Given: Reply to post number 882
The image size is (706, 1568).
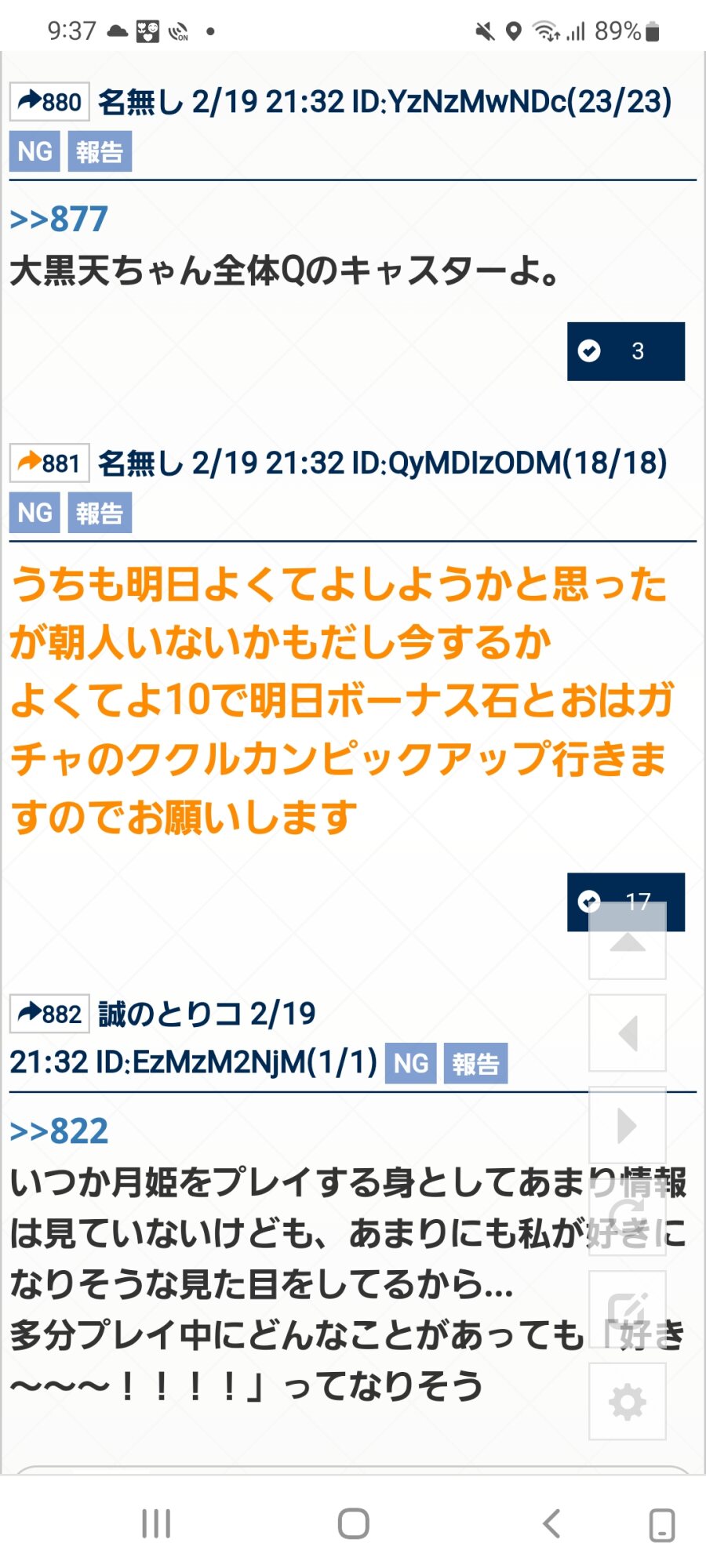Looking at the screenshot, I should point(49,1013).
